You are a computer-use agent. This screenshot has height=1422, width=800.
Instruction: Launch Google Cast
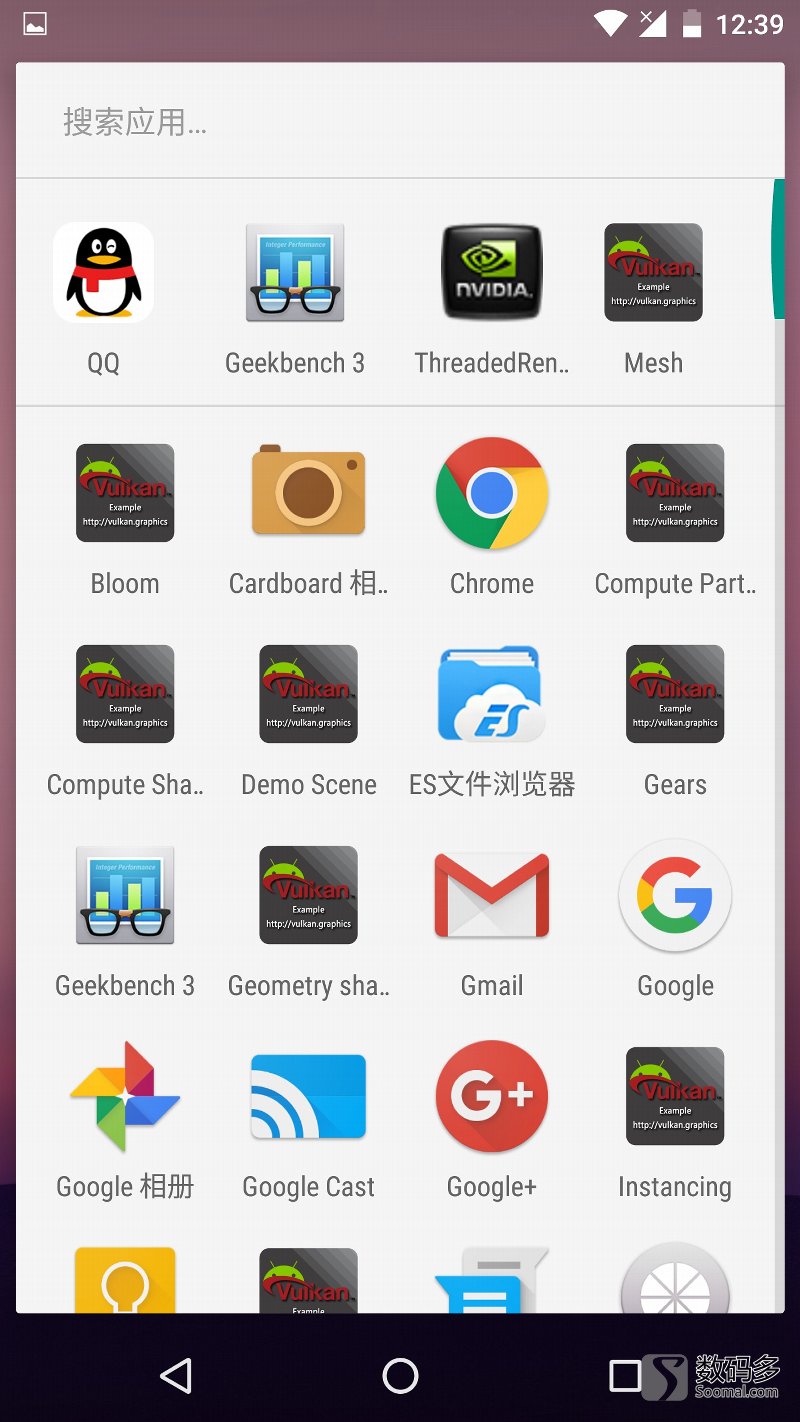click(x=308, y=1096)
